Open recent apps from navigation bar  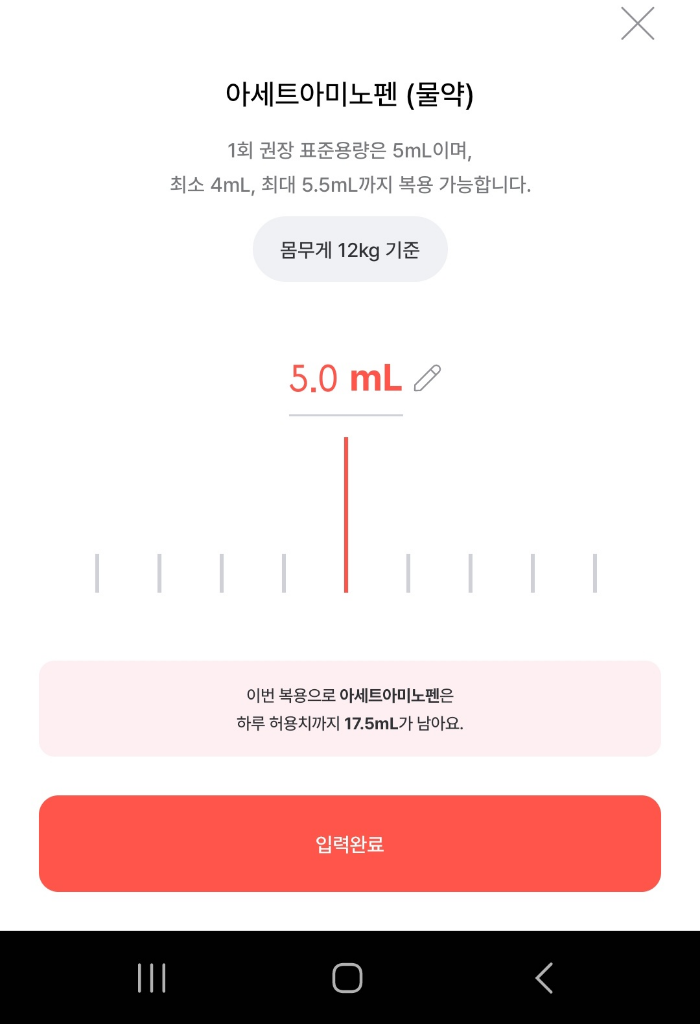point(151,977)
